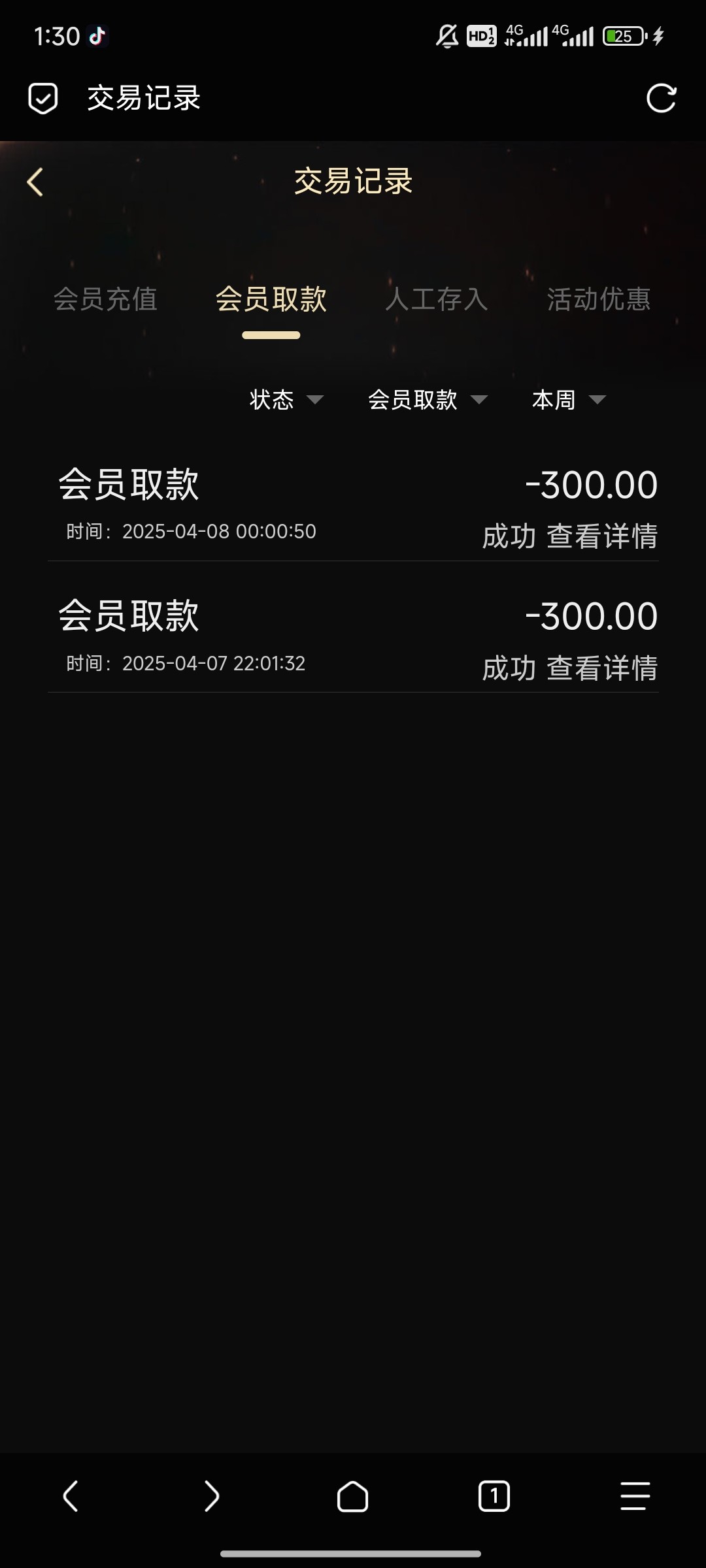The image size is (706, 1568).
Task: Open the browser menu
Action: coord(635,1496)
